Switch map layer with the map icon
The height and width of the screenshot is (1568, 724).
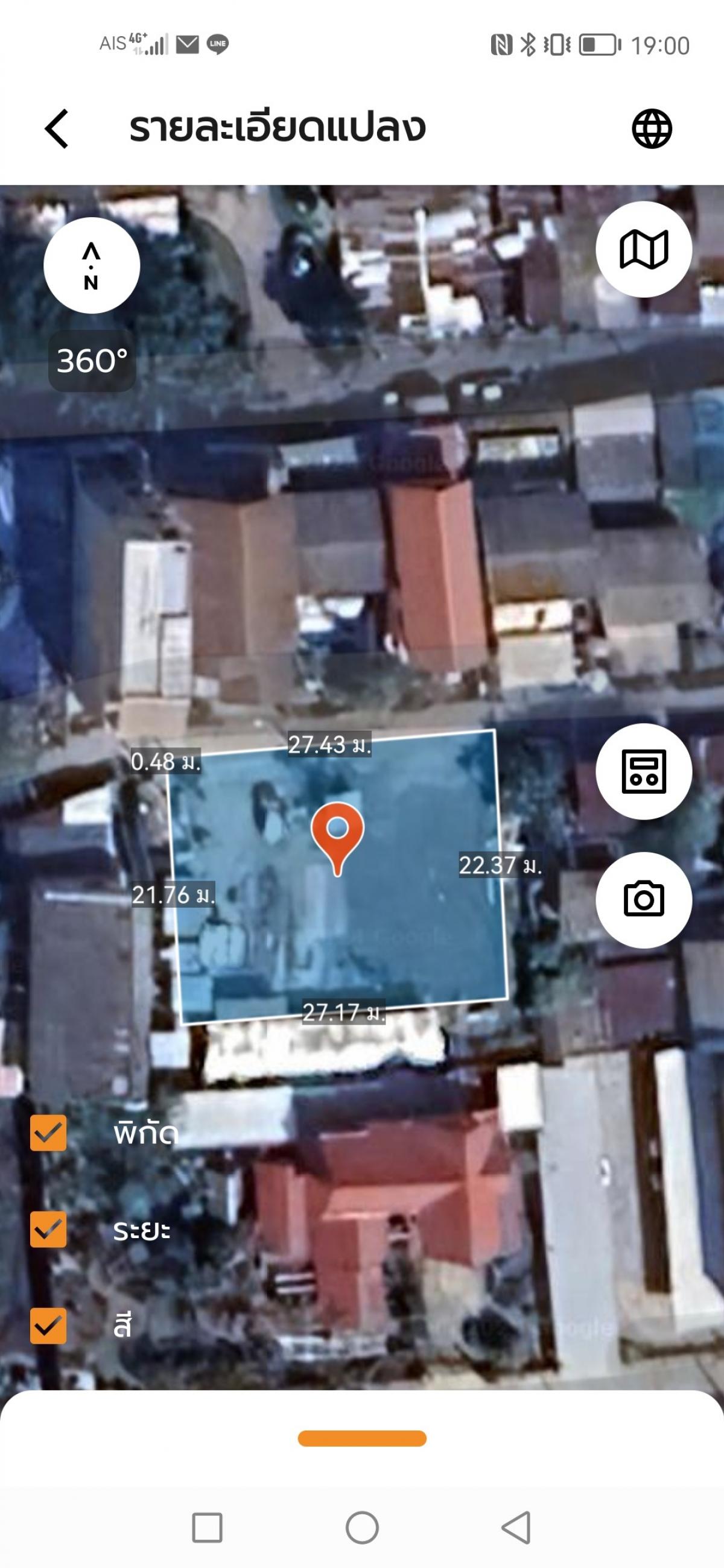[x=644, y=249]
